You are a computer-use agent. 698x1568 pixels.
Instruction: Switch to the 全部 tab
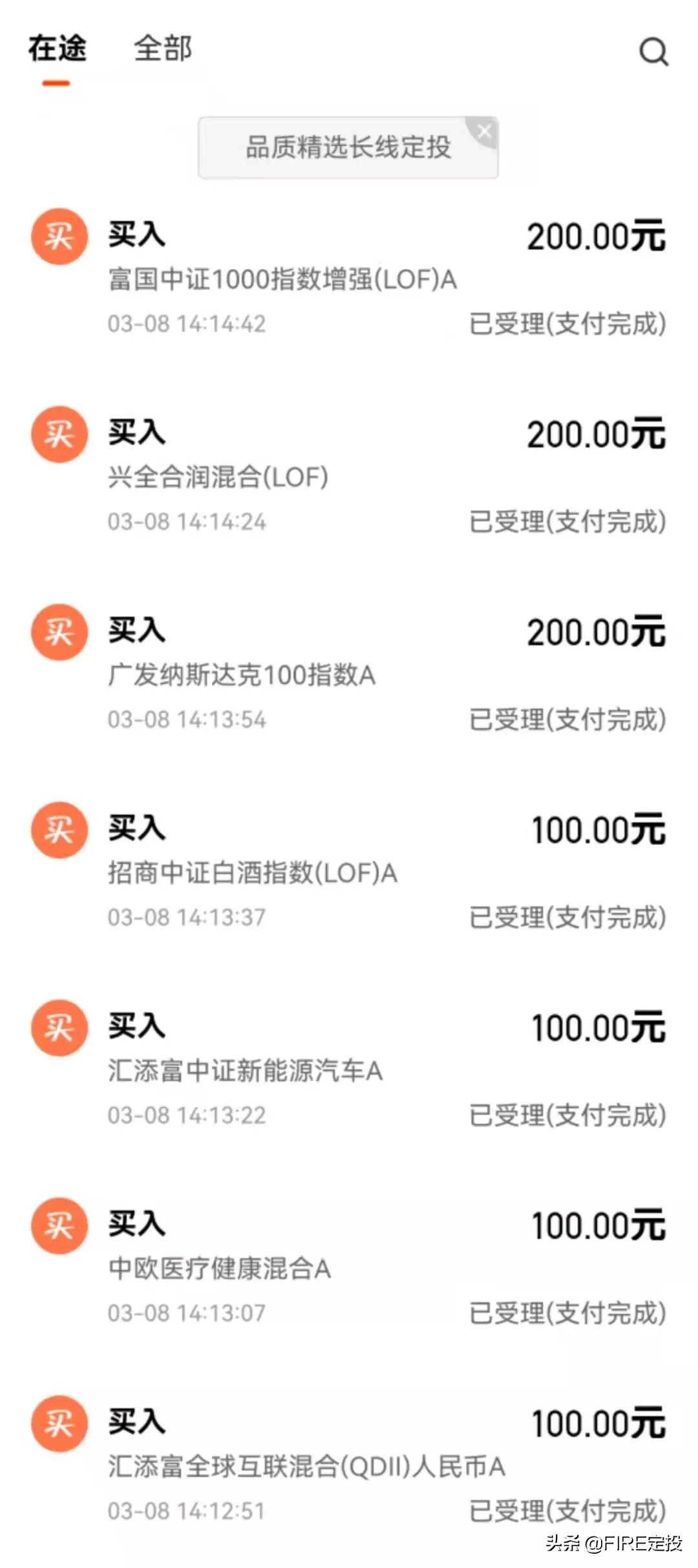click(163, 49)
